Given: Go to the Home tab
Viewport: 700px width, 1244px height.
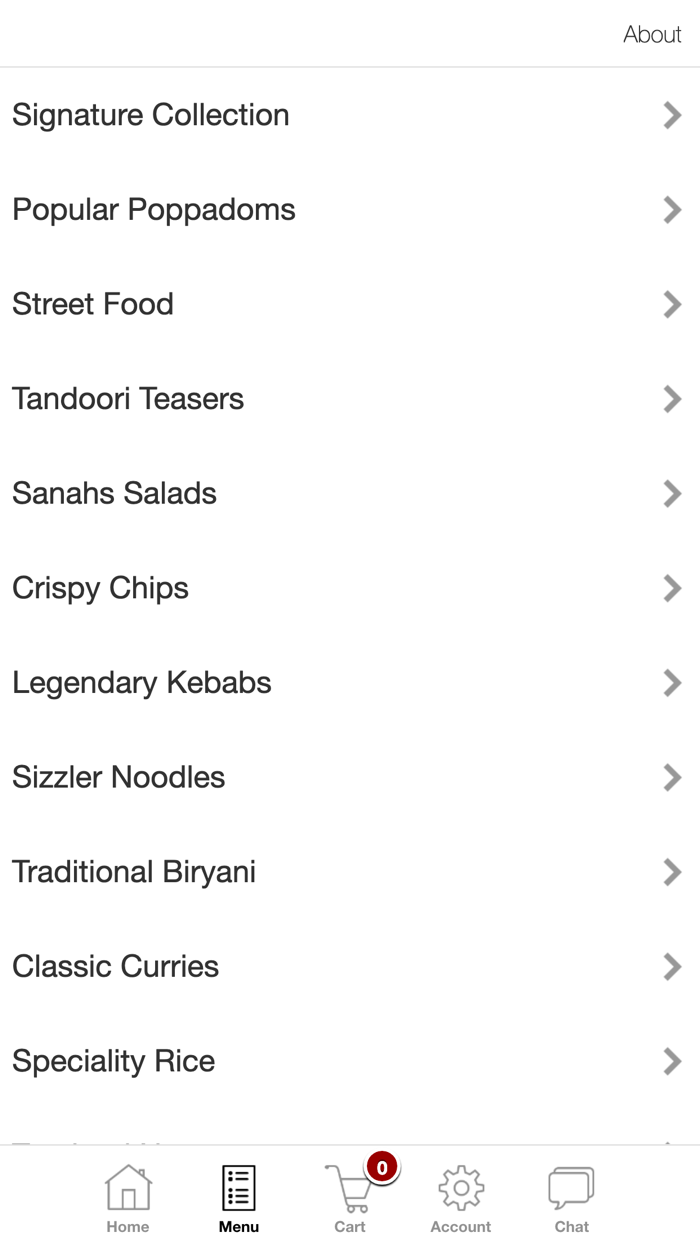Looking at the screenshot, I should point(128,1198).
